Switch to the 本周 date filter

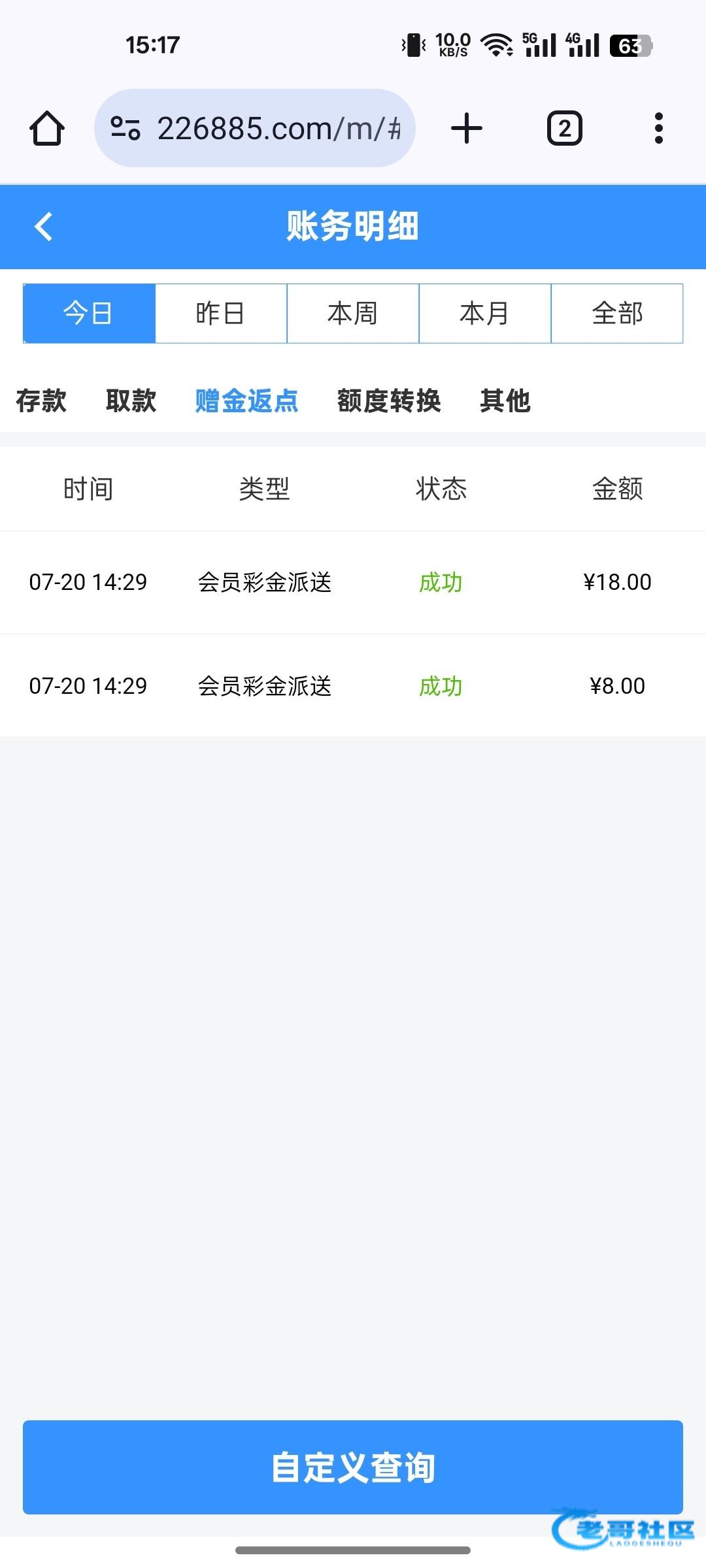click(x=353, y=314)
